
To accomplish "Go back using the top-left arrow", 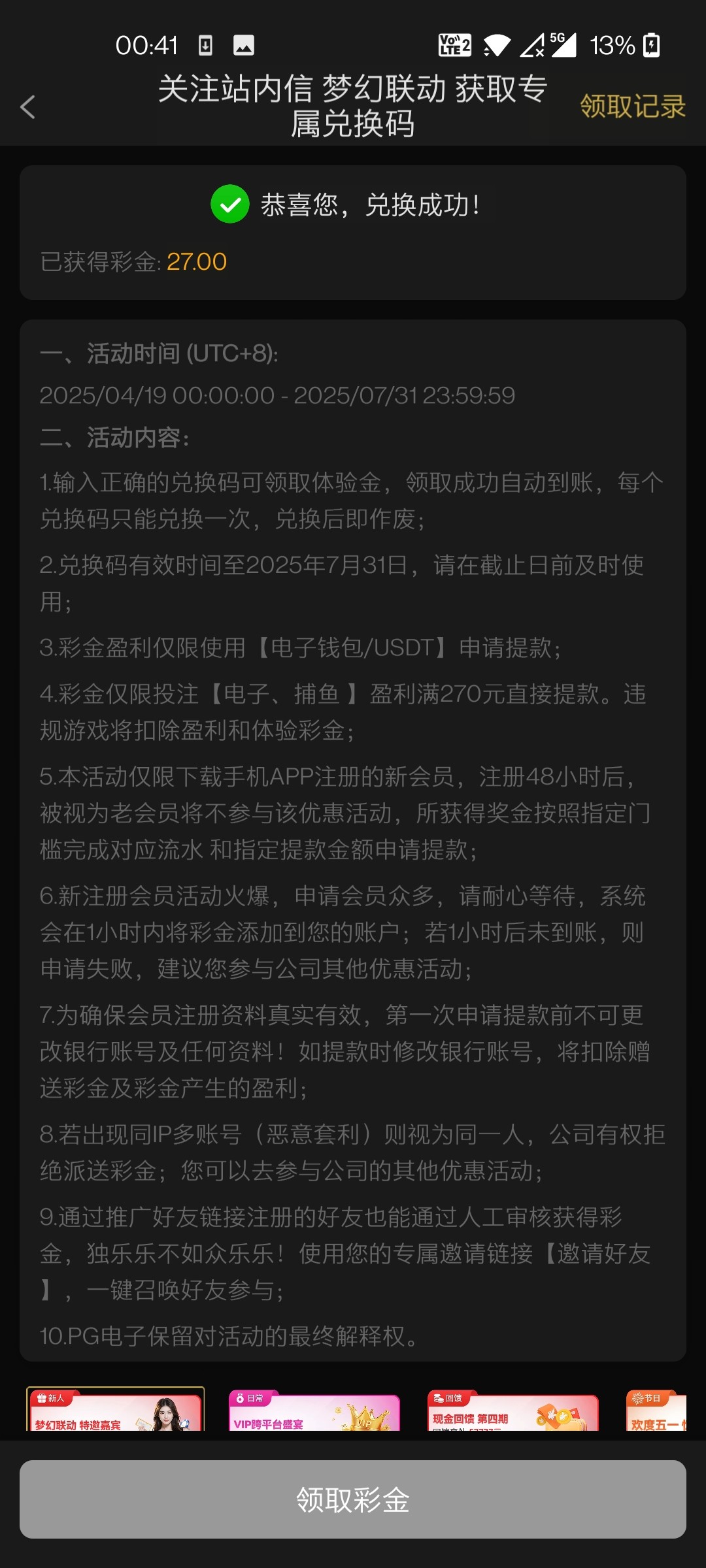I will (x=27, y=107).
